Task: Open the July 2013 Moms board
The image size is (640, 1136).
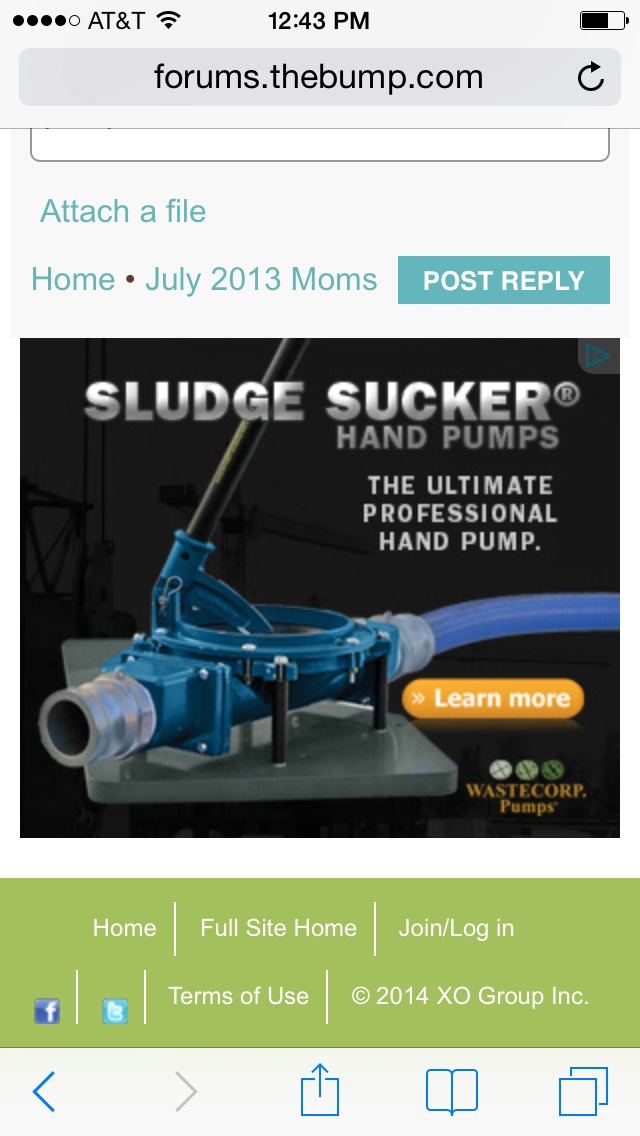Action: (x=261, y=279)
